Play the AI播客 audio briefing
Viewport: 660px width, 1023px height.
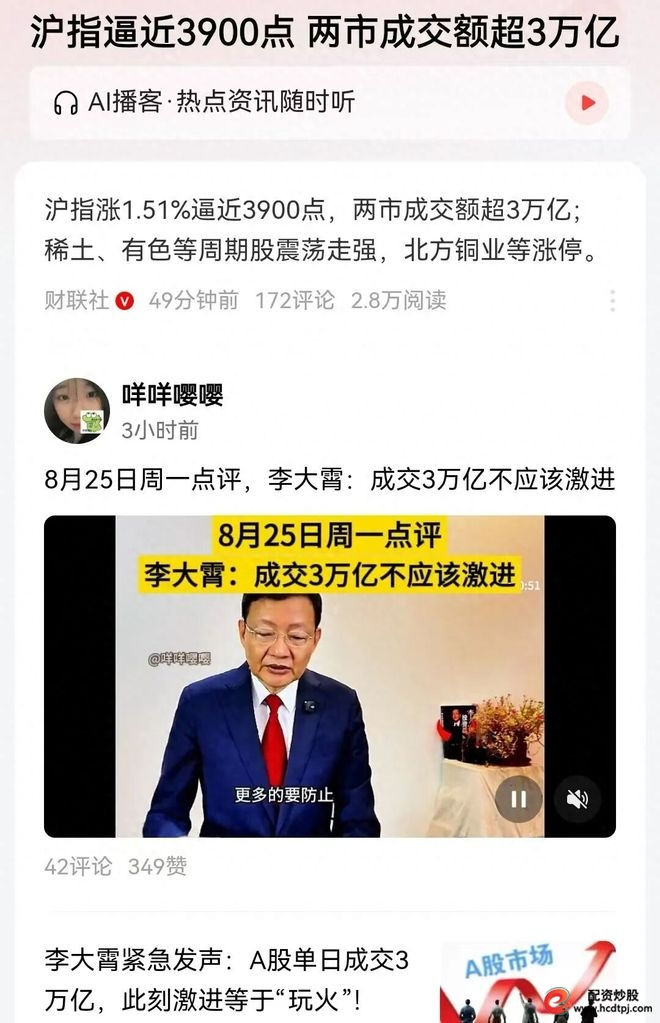(x=586, y=102)
